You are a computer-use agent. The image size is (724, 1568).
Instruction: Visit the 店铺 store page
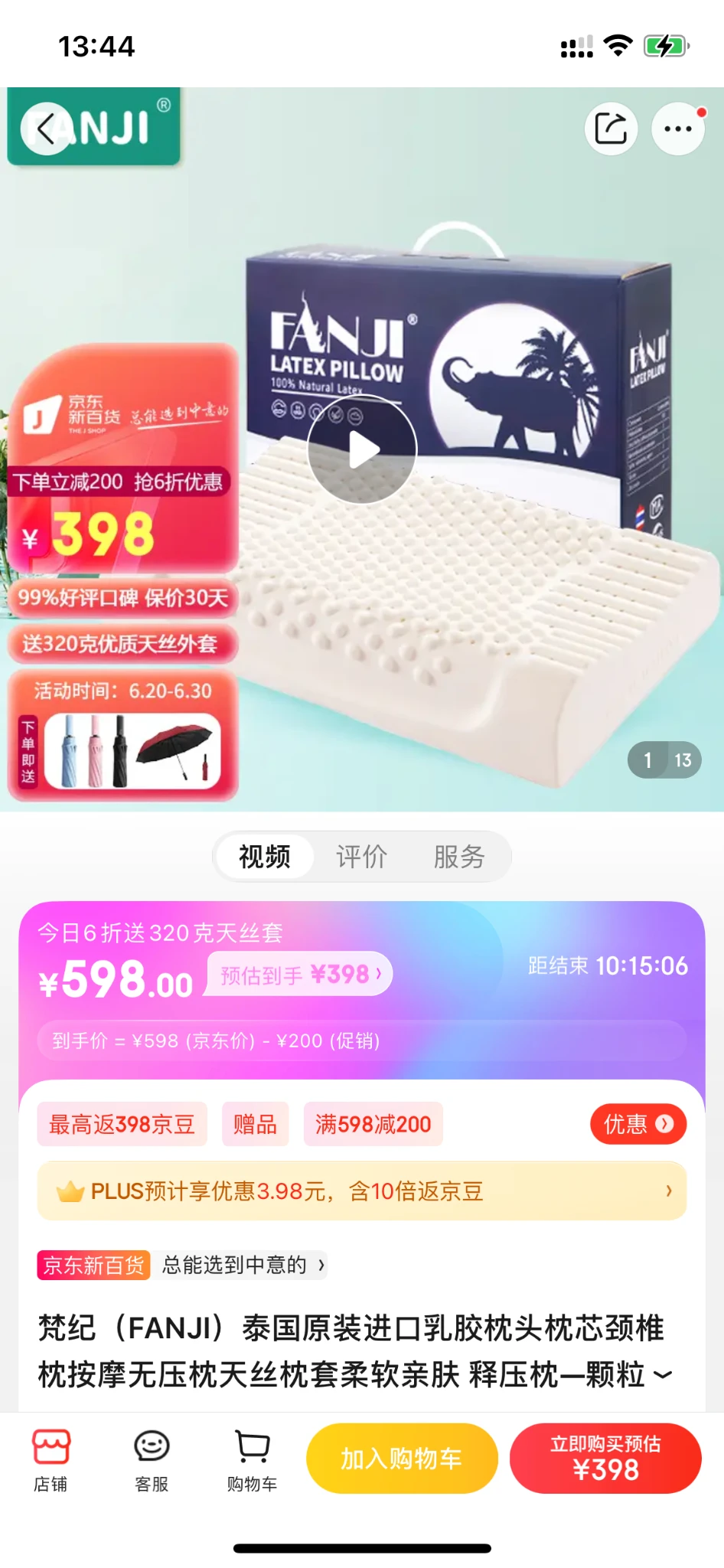coord(51,1460)
